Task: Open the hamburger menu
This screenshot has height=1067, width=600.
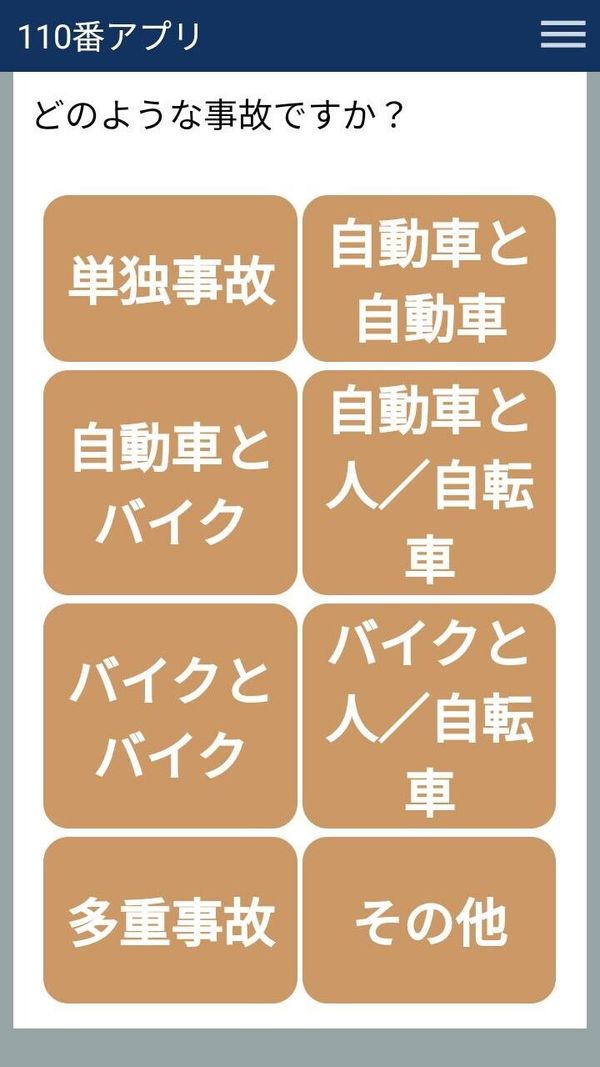Action: click(x=563, y=34)
